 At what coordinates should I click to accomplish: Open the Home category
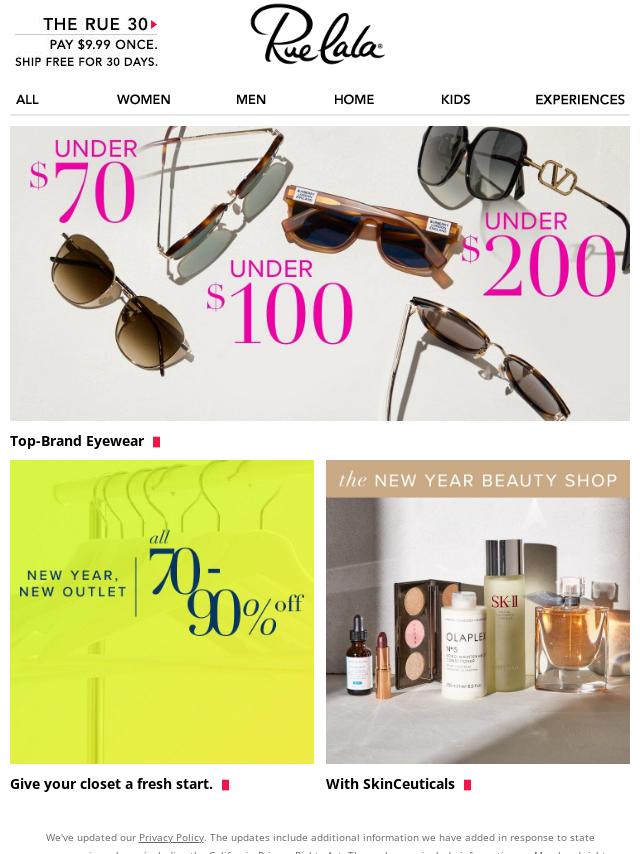point(353,100)
